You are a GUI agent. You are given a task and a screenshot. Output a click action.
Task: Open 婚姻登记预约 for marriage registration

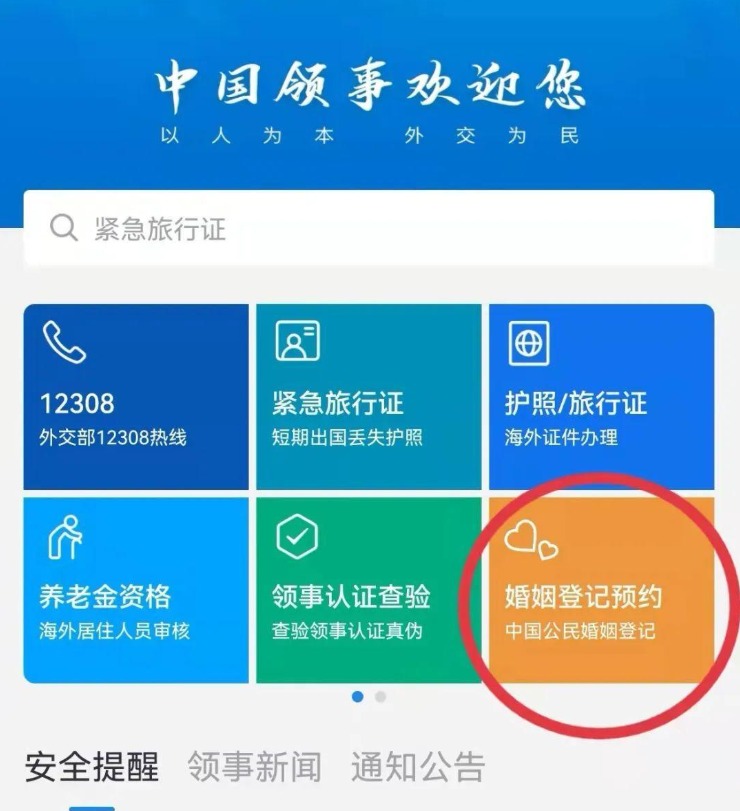[601, 590]
